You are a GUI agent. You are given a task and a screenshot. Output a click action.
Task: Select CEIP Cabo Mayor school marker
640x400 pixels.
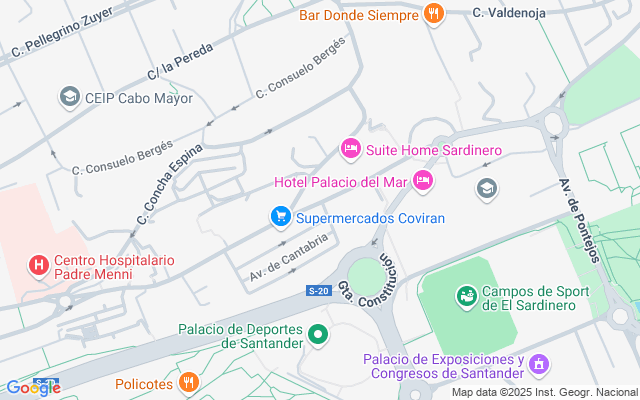point(69,98)
